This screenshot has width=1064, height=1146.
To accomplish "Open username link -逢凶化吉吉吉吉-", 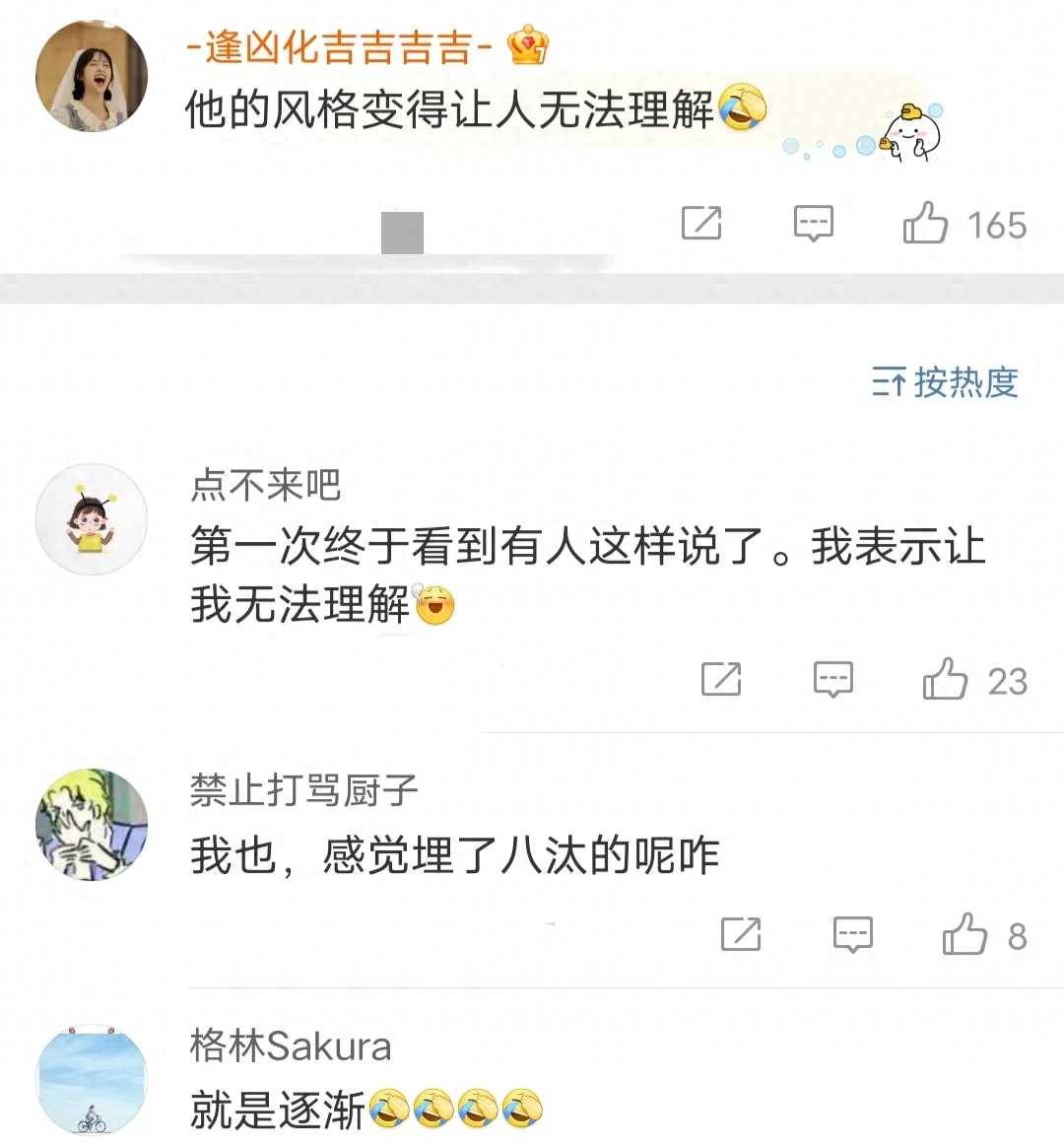I will point(340,47).
